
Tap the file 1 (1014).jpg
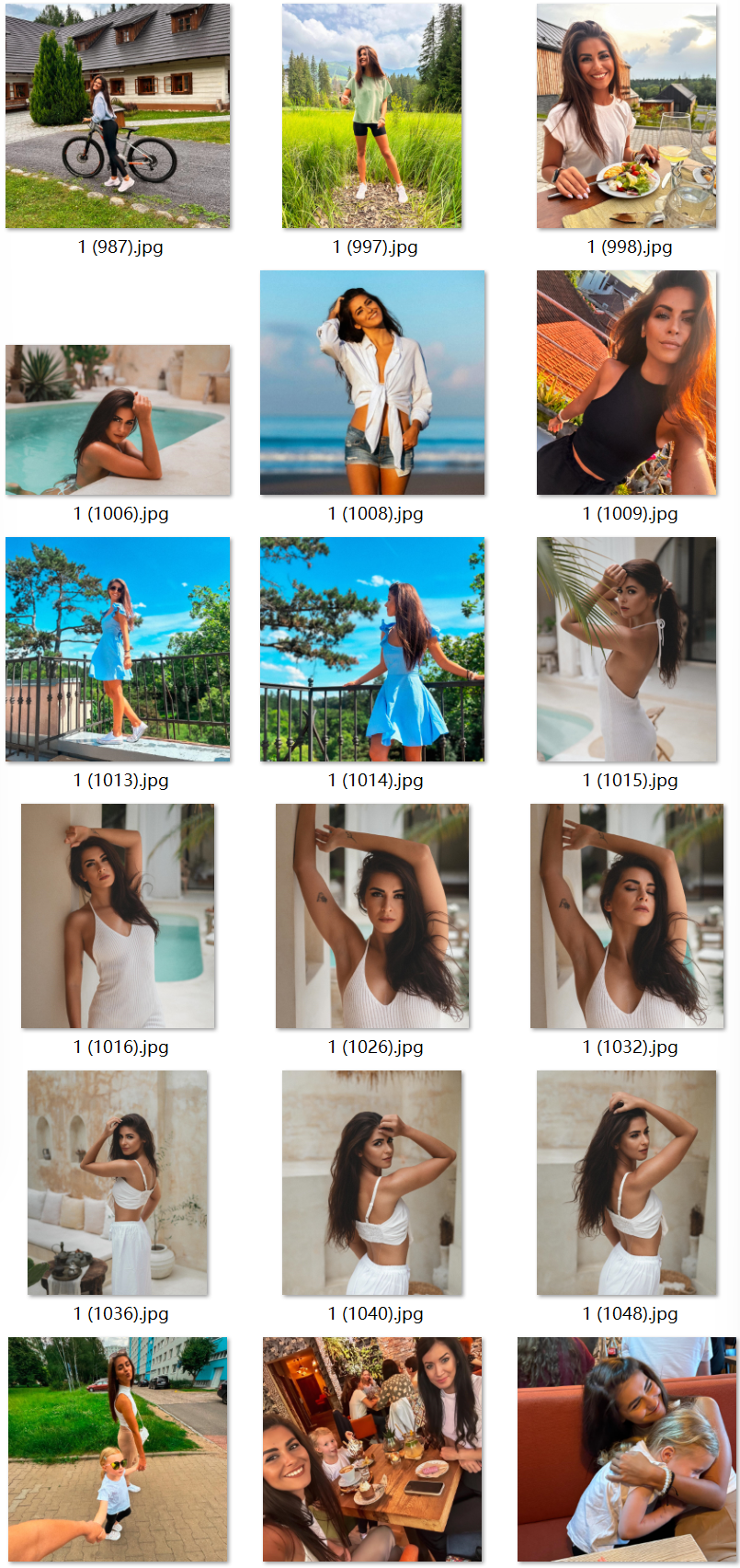pos(371,649)
